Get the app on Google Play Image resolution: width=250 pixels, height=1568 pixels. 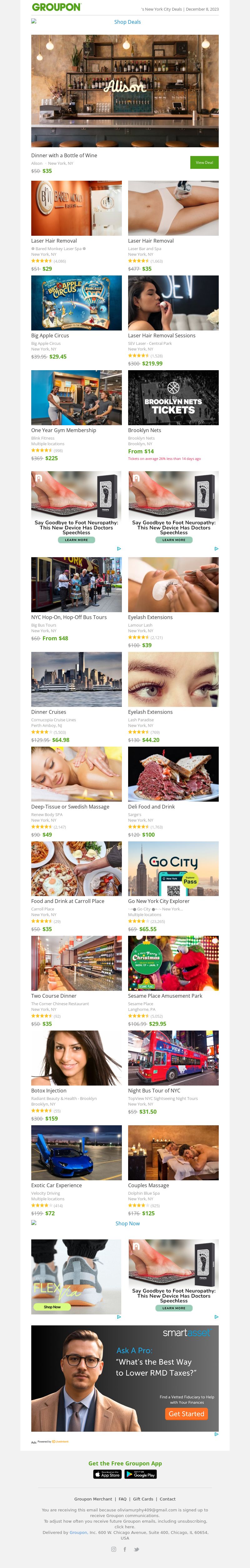click(141, 1474)
